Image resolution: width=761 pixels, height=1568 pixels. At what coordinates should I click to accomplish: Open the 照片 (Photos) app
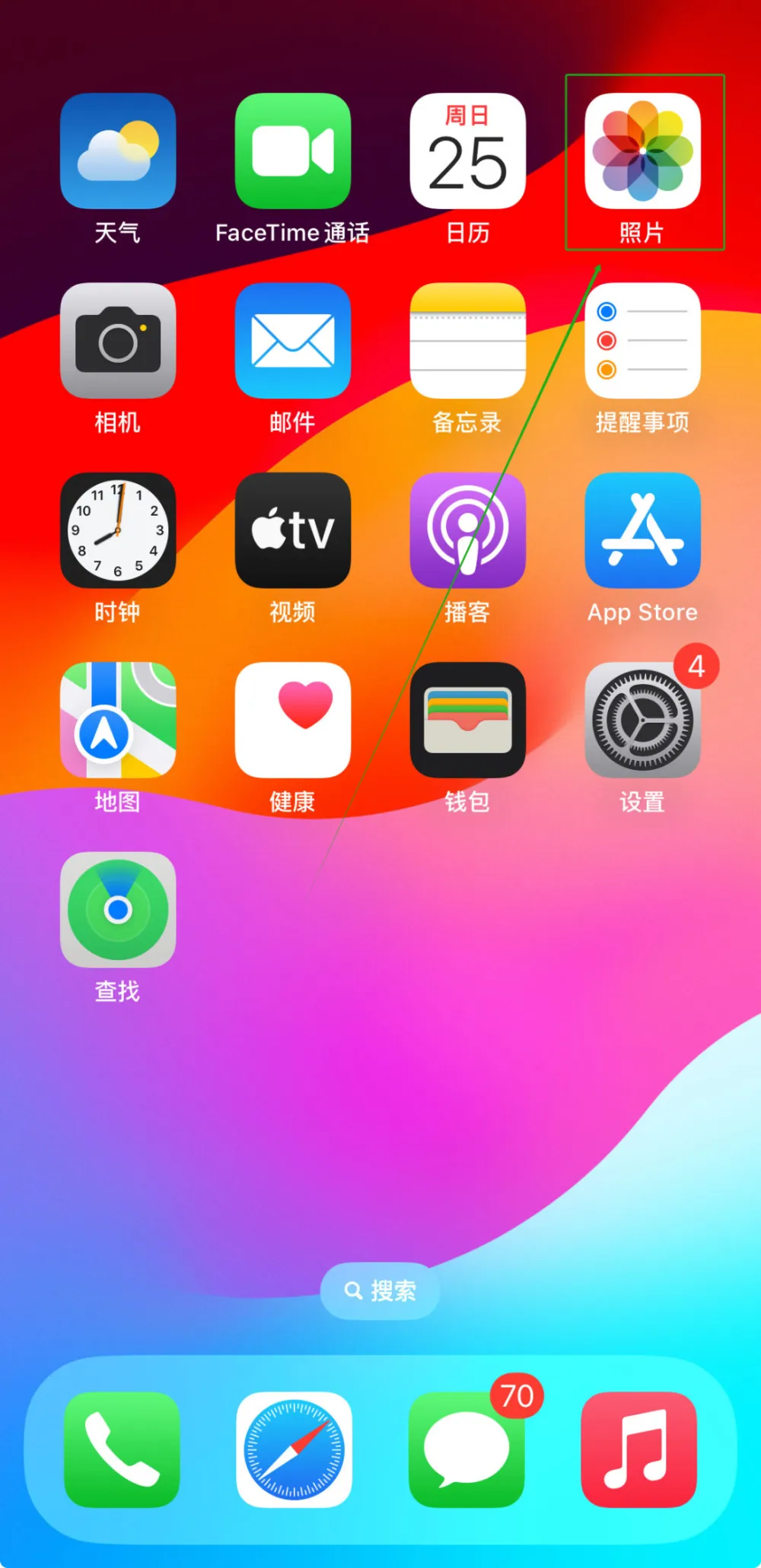click(642, 151)
